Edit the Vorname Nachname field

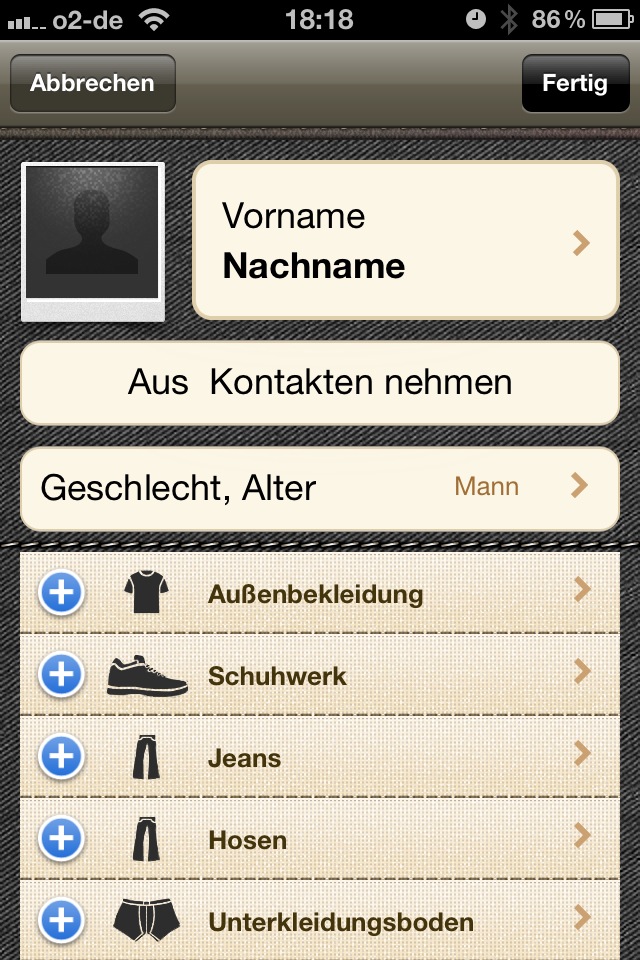[405, 241]
